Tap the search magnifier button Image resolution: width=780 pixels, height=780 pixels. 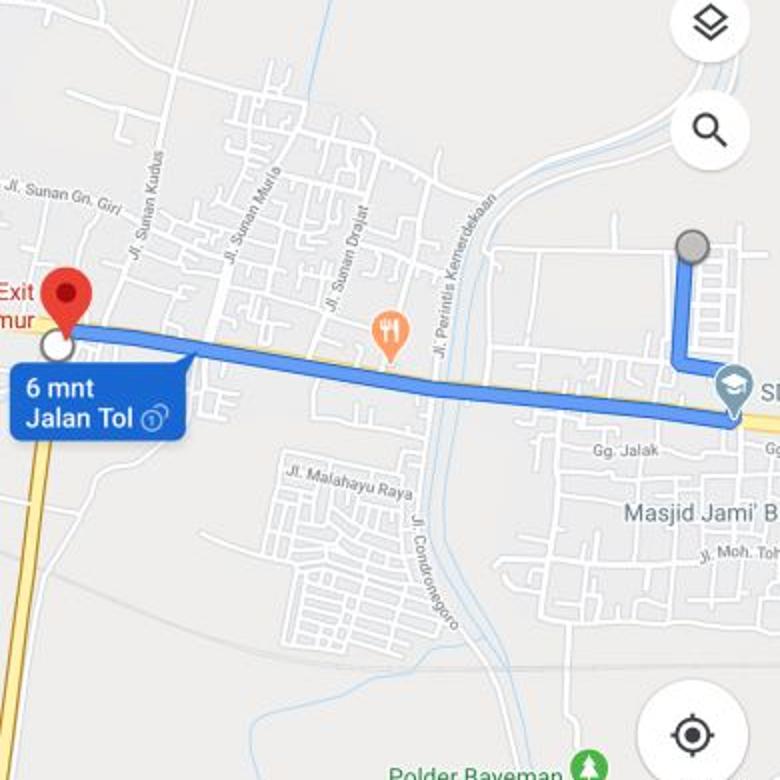(x=709, y=130)
